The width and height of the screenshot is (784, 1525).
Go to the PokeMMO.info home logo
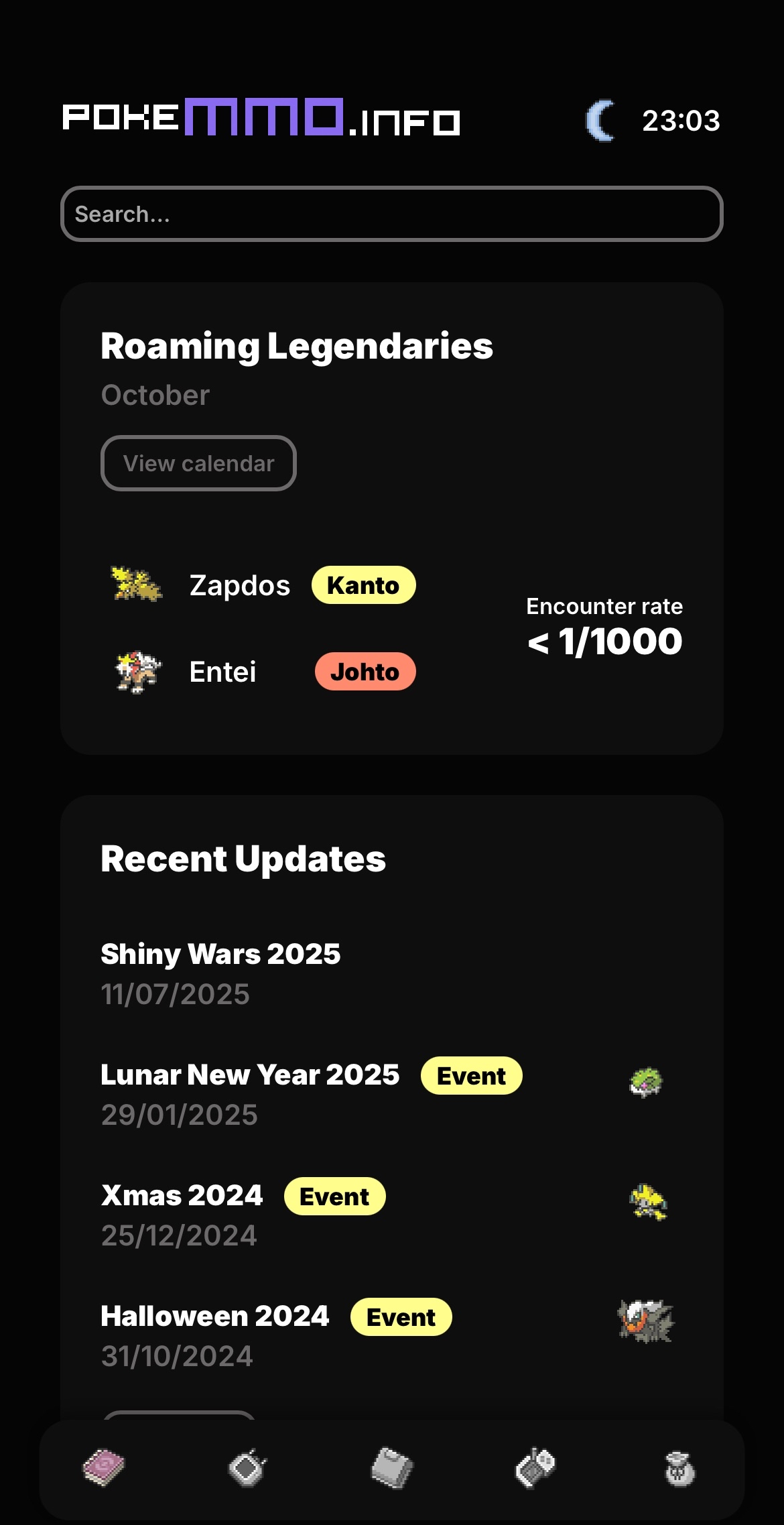[261, 118]
